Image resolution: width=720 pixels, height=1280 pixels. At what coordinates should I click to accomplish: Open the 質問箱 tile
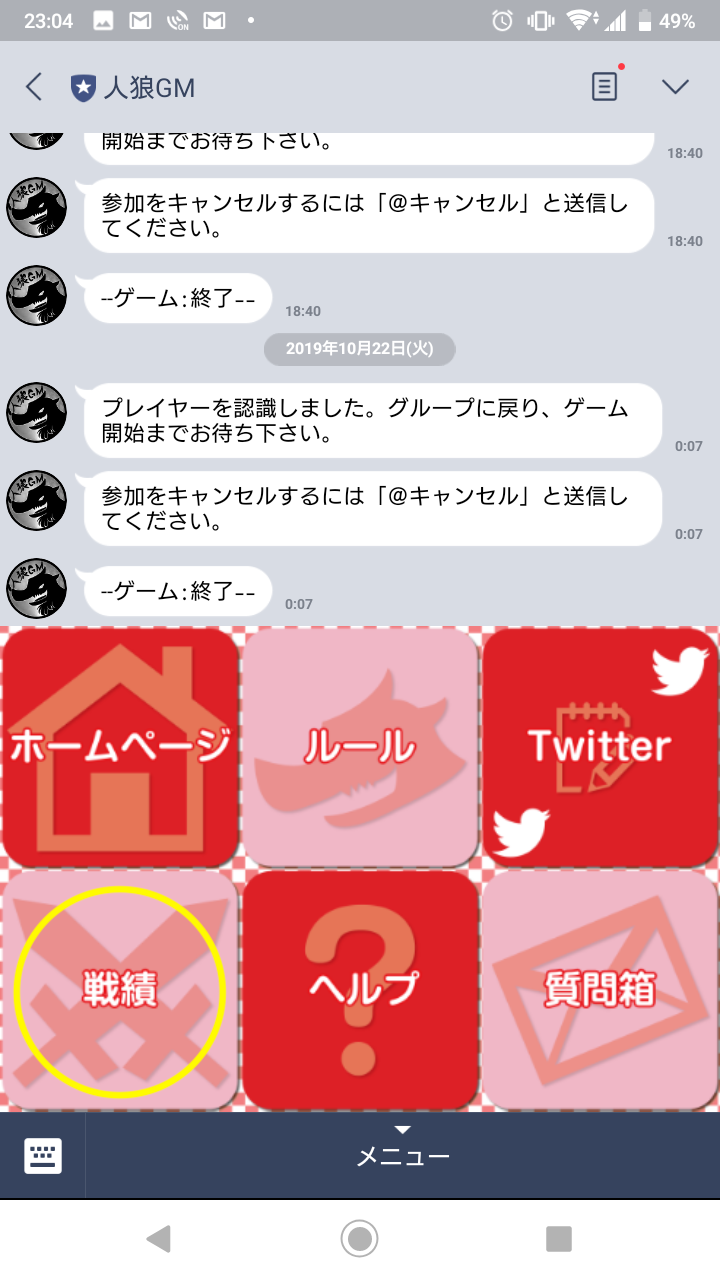coord(600,990)
